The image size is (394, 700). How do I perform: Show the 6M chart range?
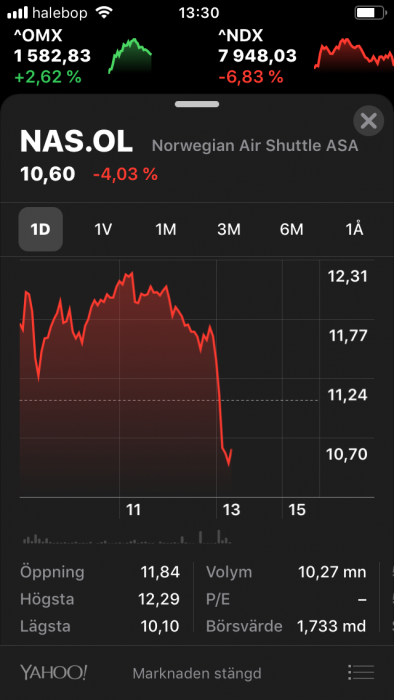coord(291,229)
